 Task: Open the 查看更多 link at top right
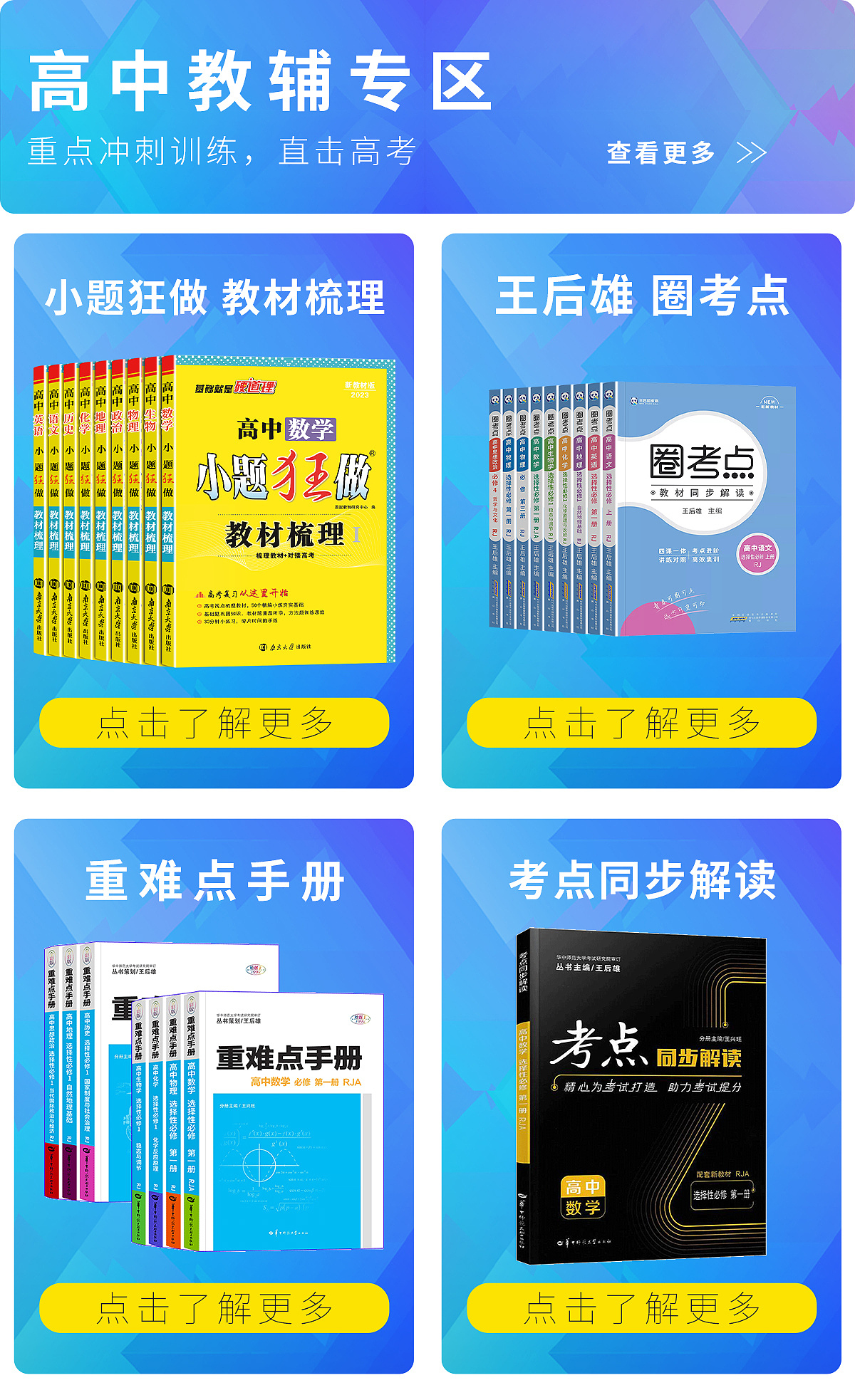tap(659, 151)
